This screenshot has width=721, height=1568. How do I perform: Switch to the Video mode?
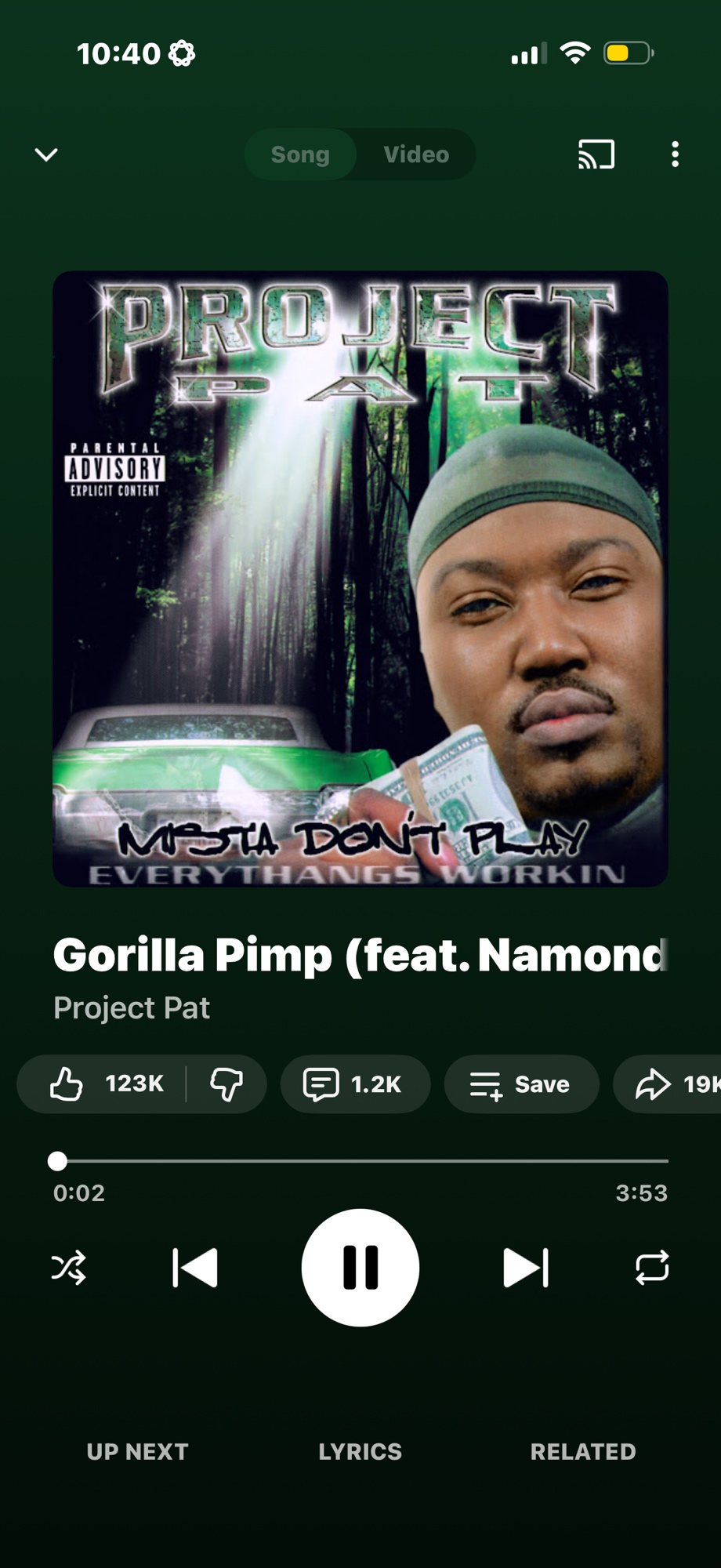tap(416, 154)
